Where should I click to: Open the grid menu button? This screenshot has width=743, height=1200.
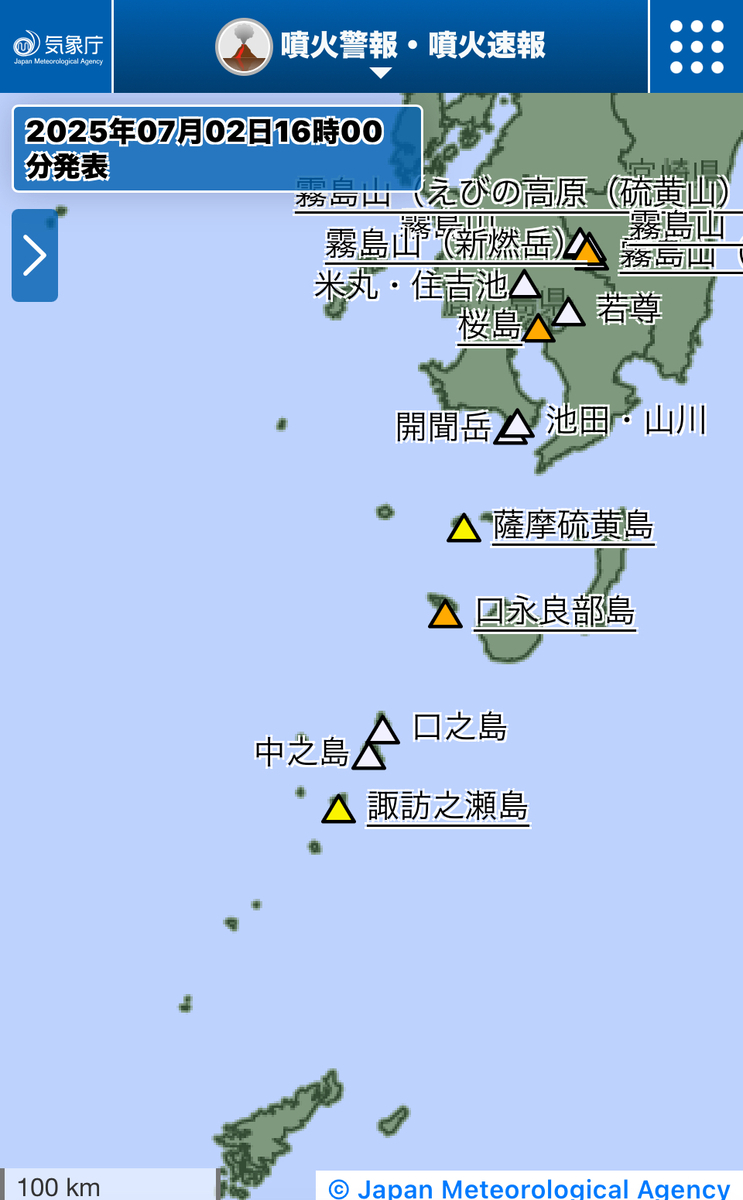696,46
